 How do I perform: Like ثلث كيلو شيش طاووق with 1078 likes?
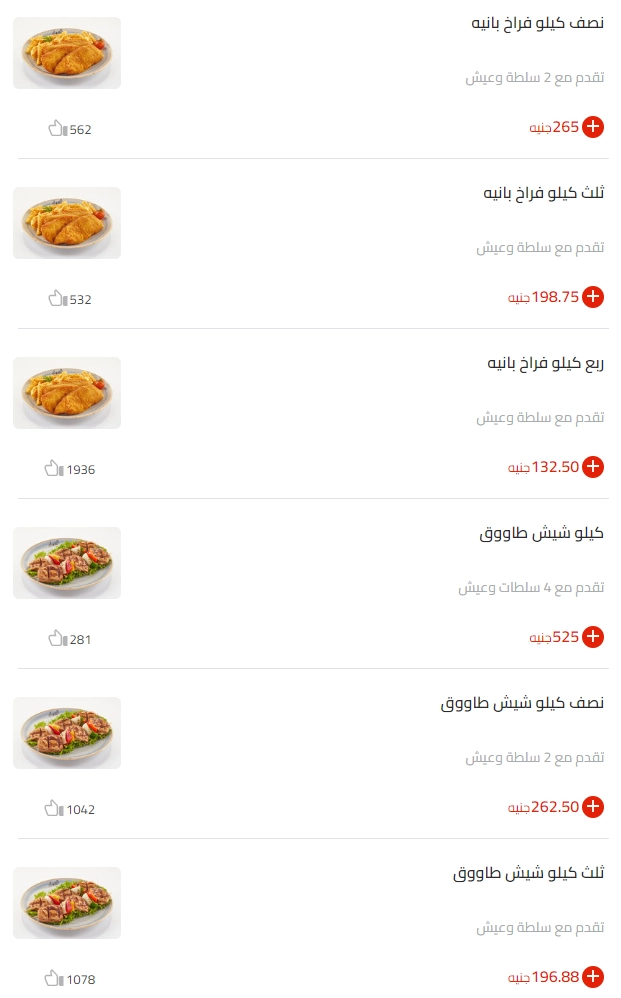pyautogui.click(x=53, y=978)
